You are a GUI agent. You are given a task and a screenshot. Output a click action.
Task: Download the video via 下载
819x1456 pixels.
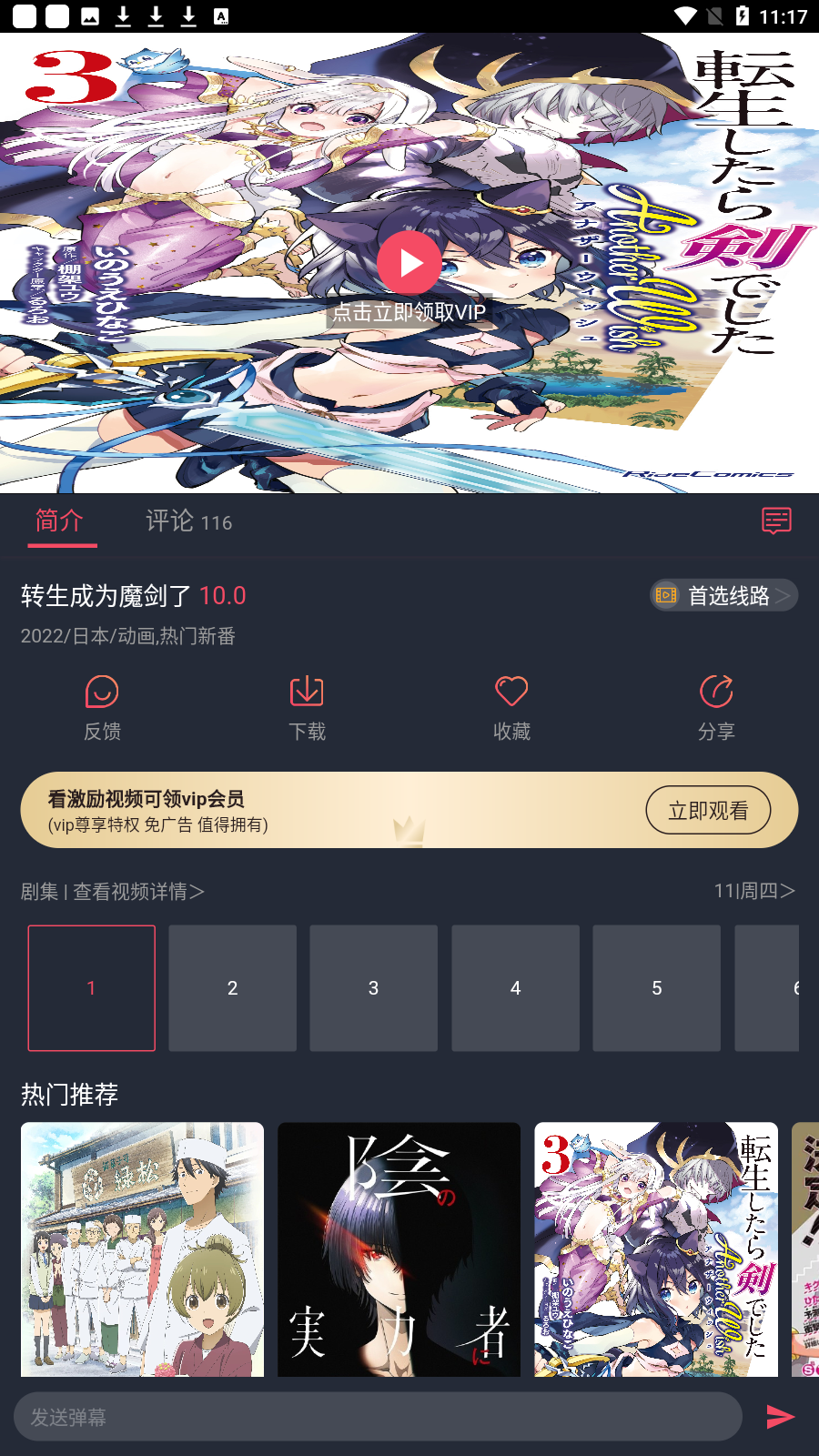click(307, 708)
